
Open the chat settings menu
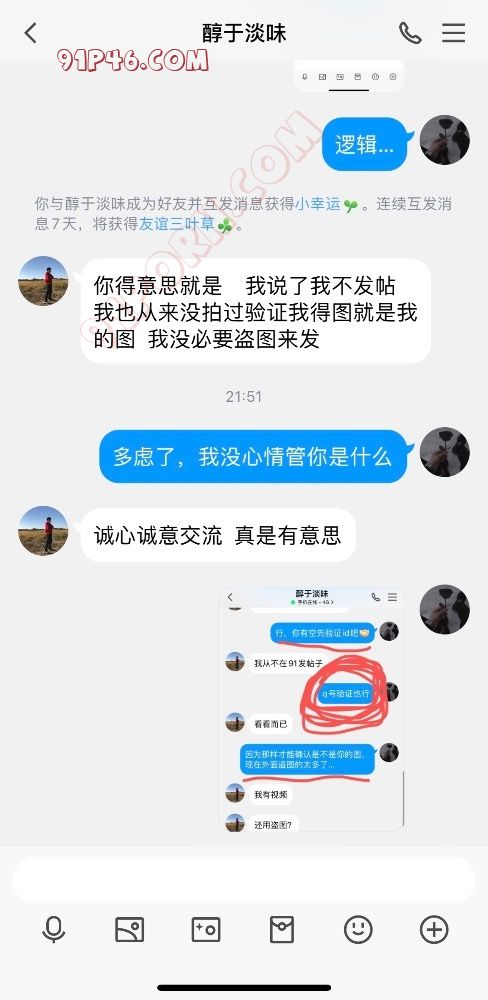click(454, 33)
